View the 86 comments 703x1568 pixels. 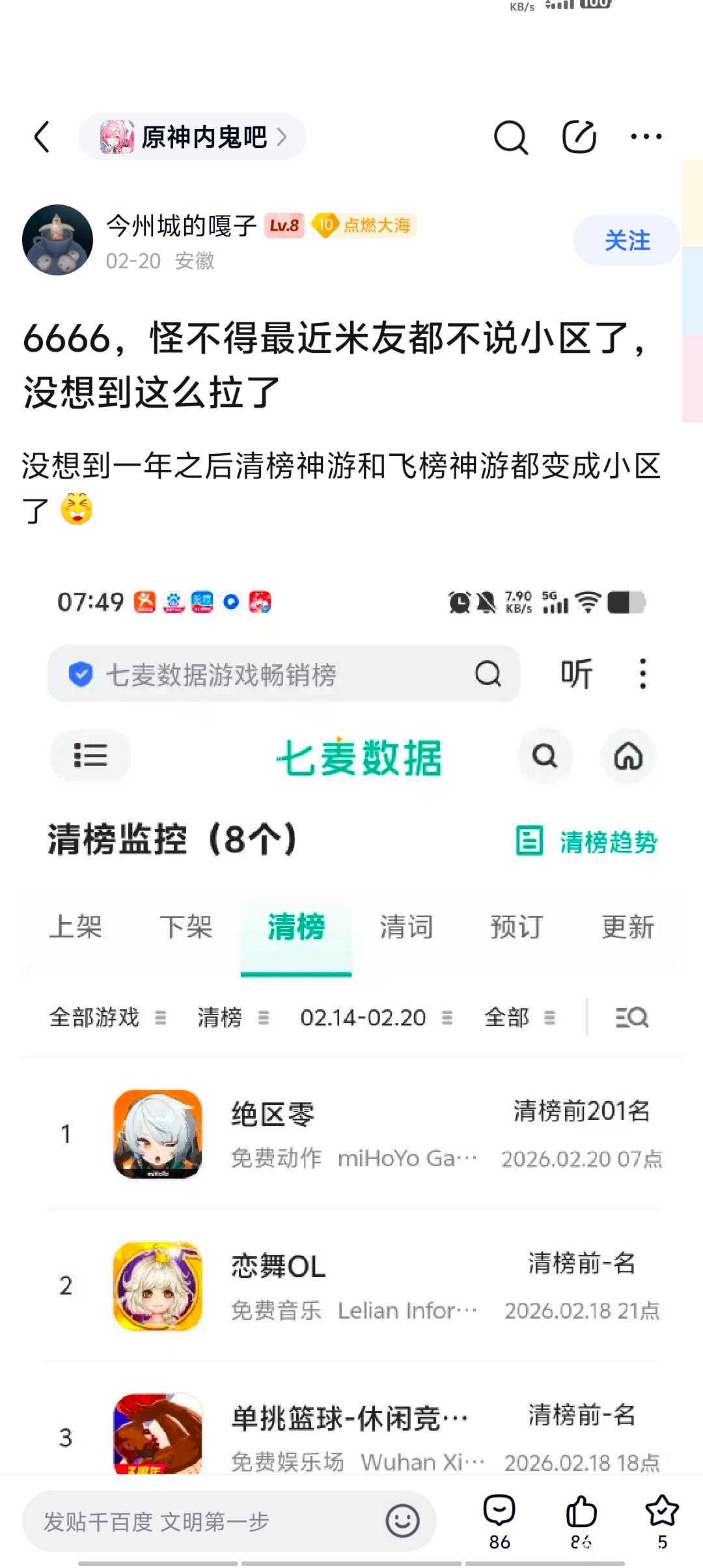[x=499, y=1520]
